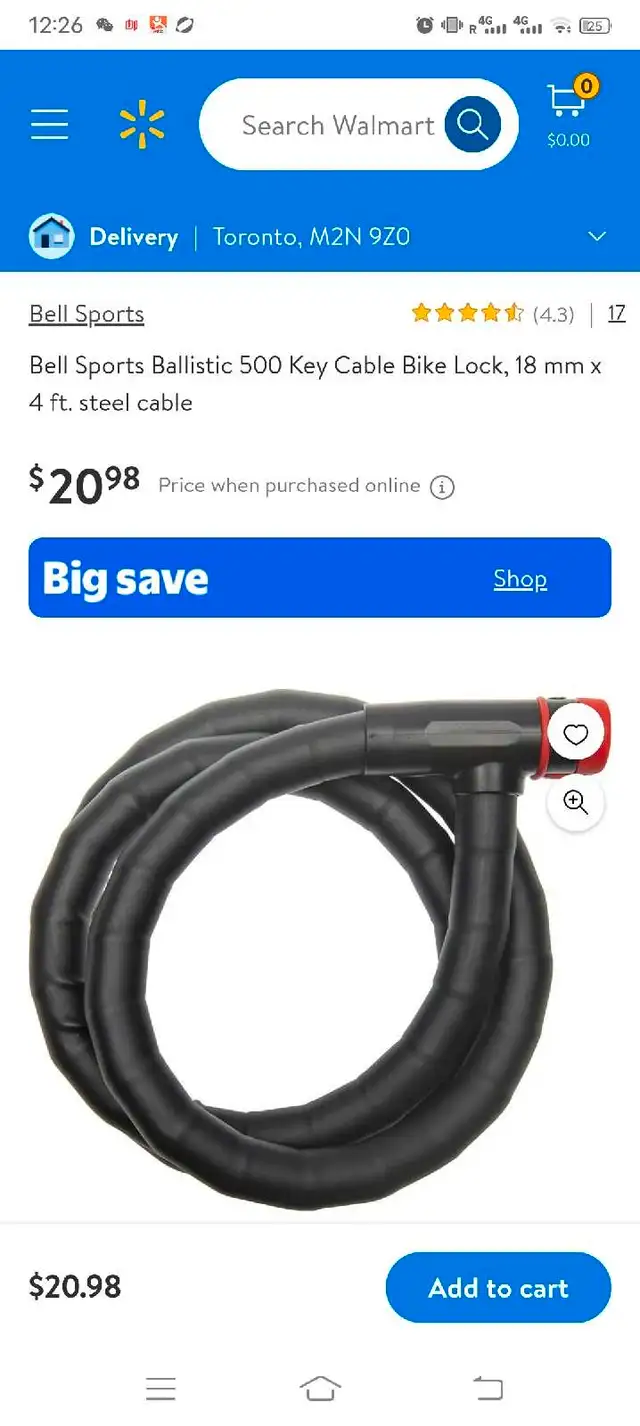
Task: View the 17 reviews link
Action: pyautogui.click(x=617, y=313)
